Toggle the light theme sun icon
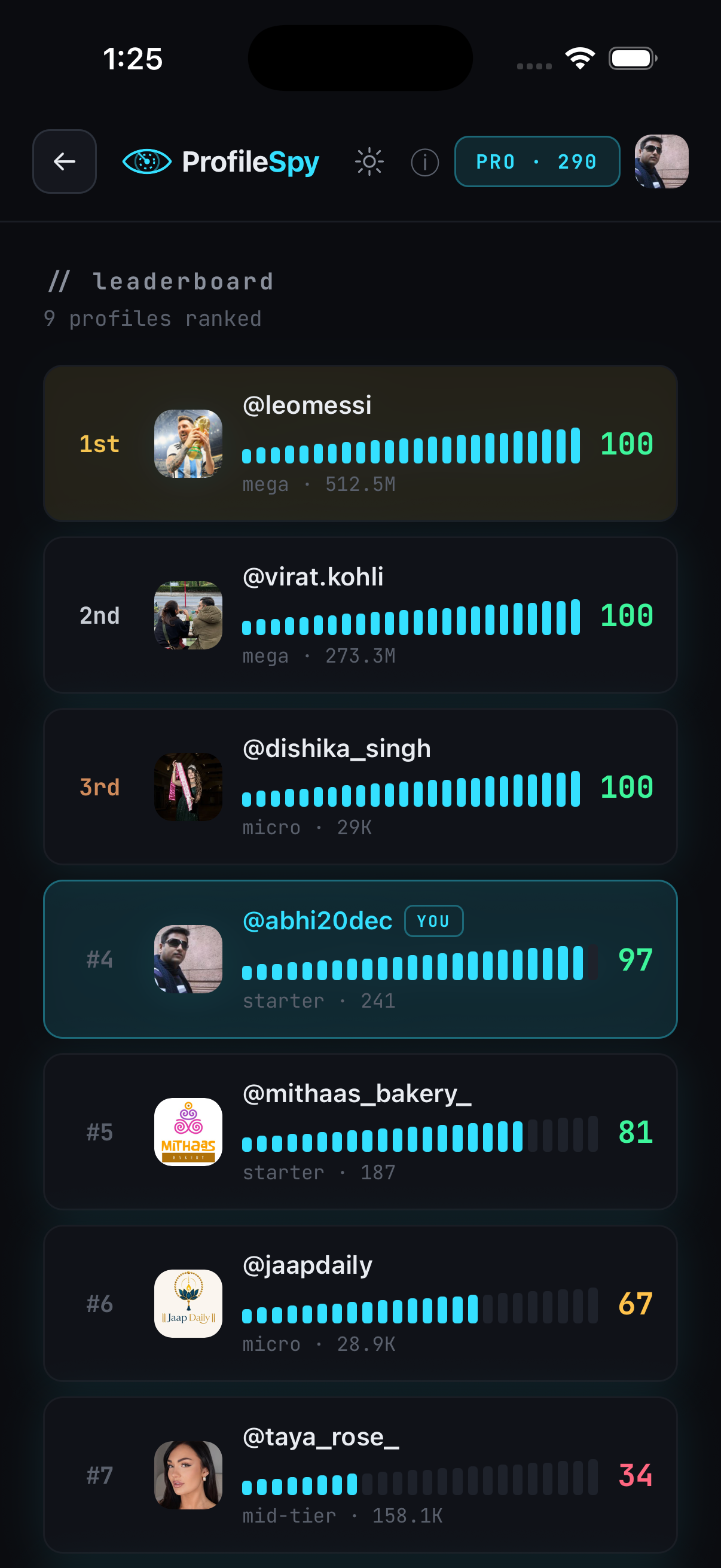Viewport: 721px width, 1568px height. (x=369, y=162)
